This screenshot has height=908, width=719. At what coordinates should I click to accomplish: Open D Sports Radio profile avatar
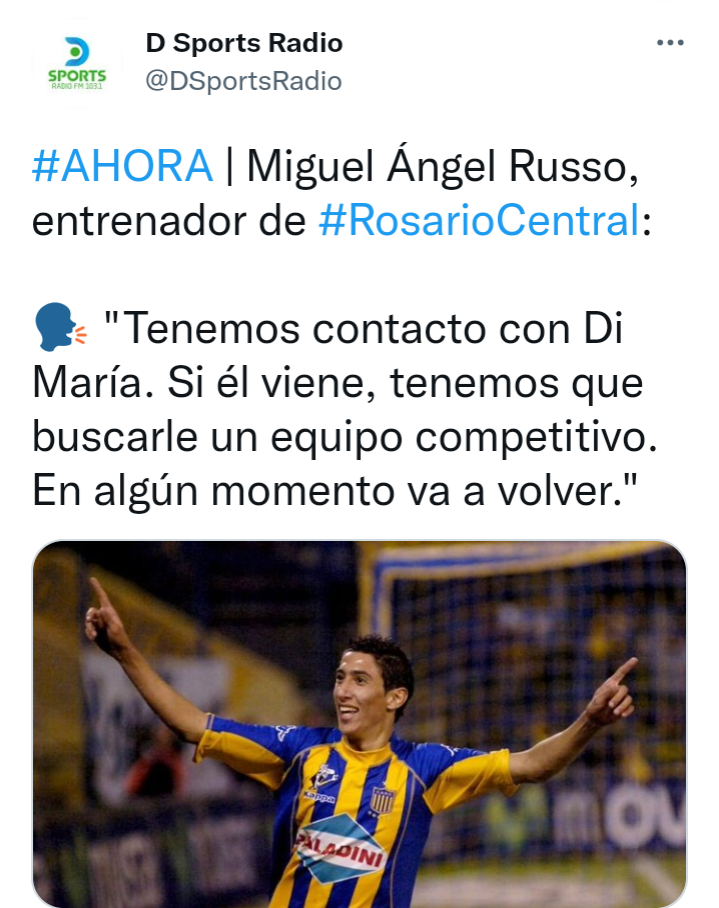pyautogui.click(x=77, y=63)
